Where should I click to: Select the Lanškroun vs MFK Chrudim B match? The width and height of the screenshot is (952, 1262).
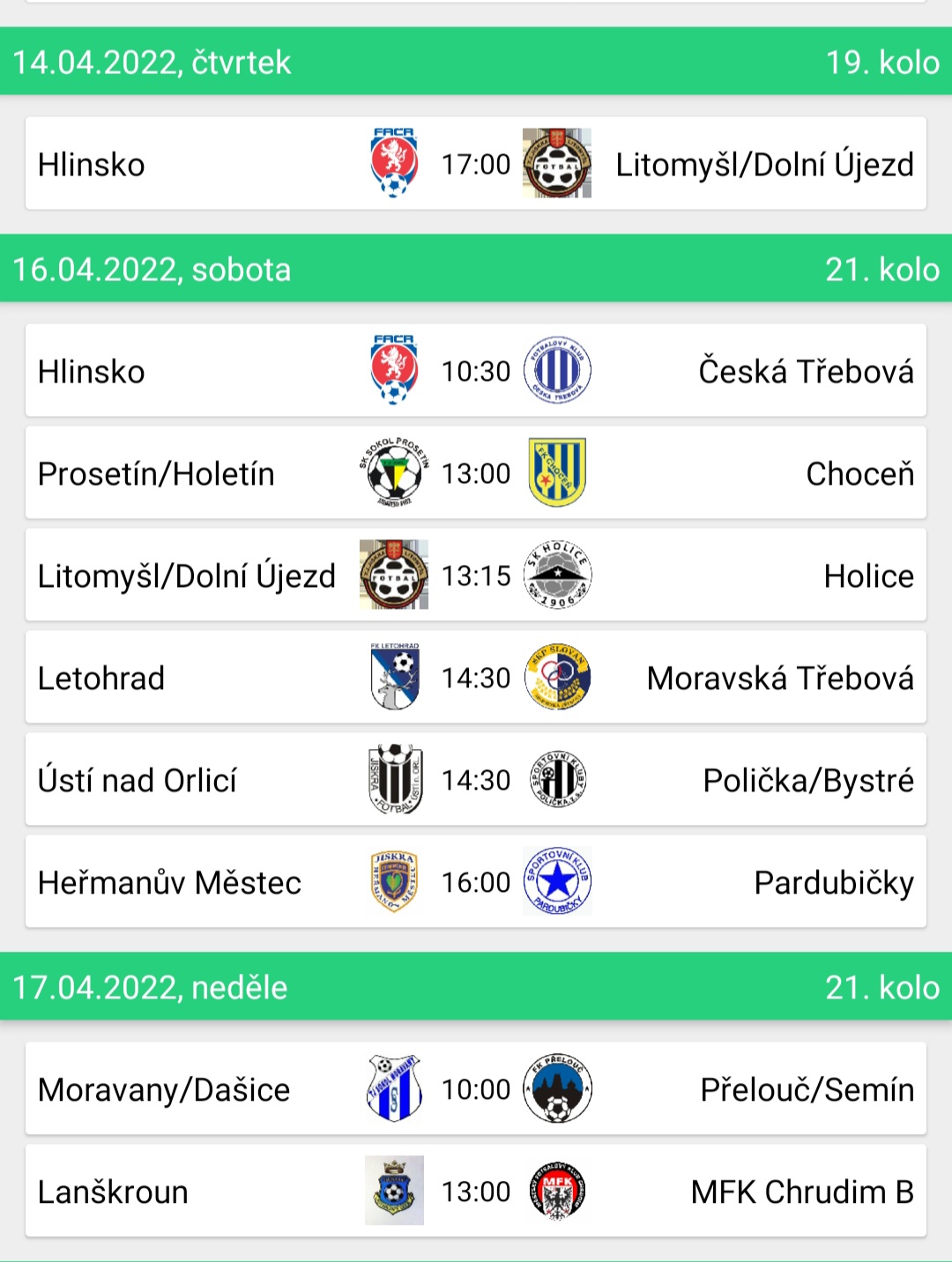(476, 1191)
